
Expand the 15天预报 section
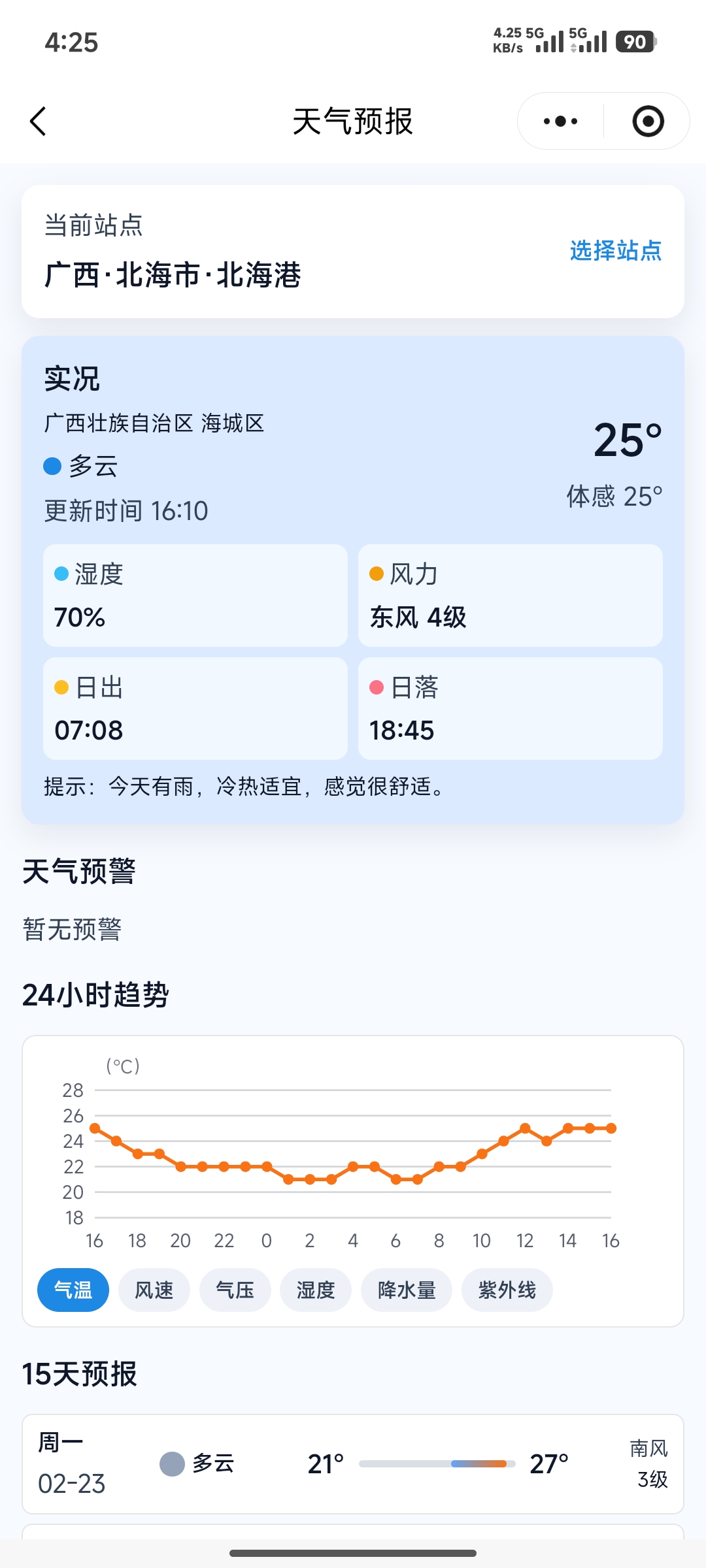coord(79,1374)
